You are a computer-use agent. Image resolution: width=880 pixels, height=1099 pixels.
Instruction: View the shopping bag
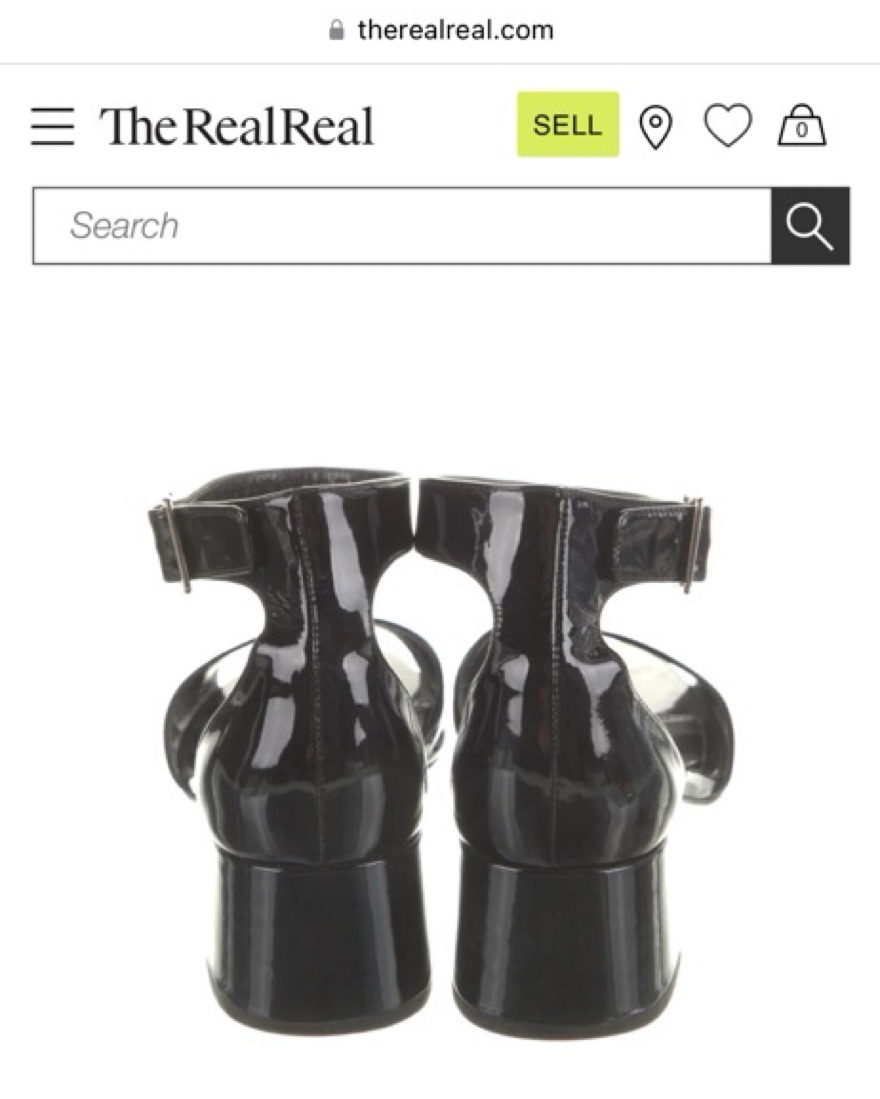point(802,127)
